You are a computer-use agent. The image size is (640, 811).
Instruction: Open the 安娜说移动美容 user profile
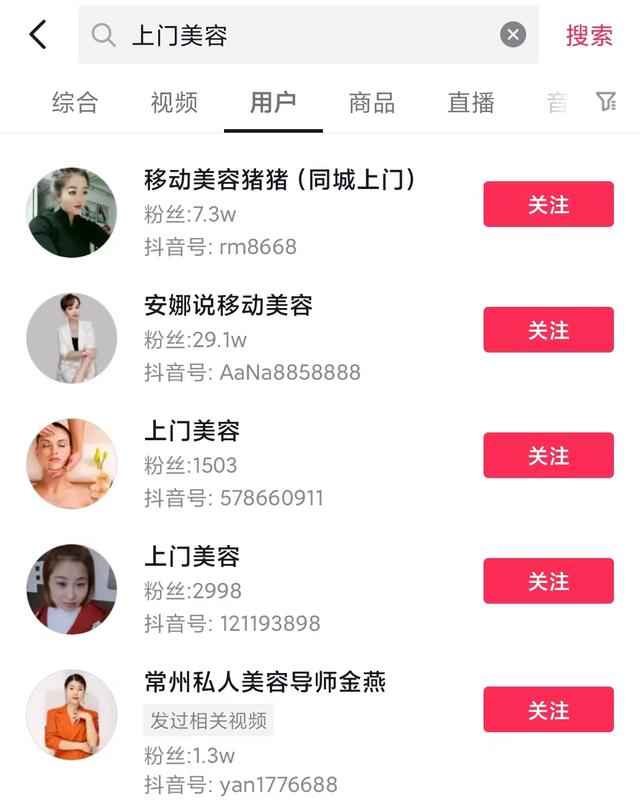228,305
